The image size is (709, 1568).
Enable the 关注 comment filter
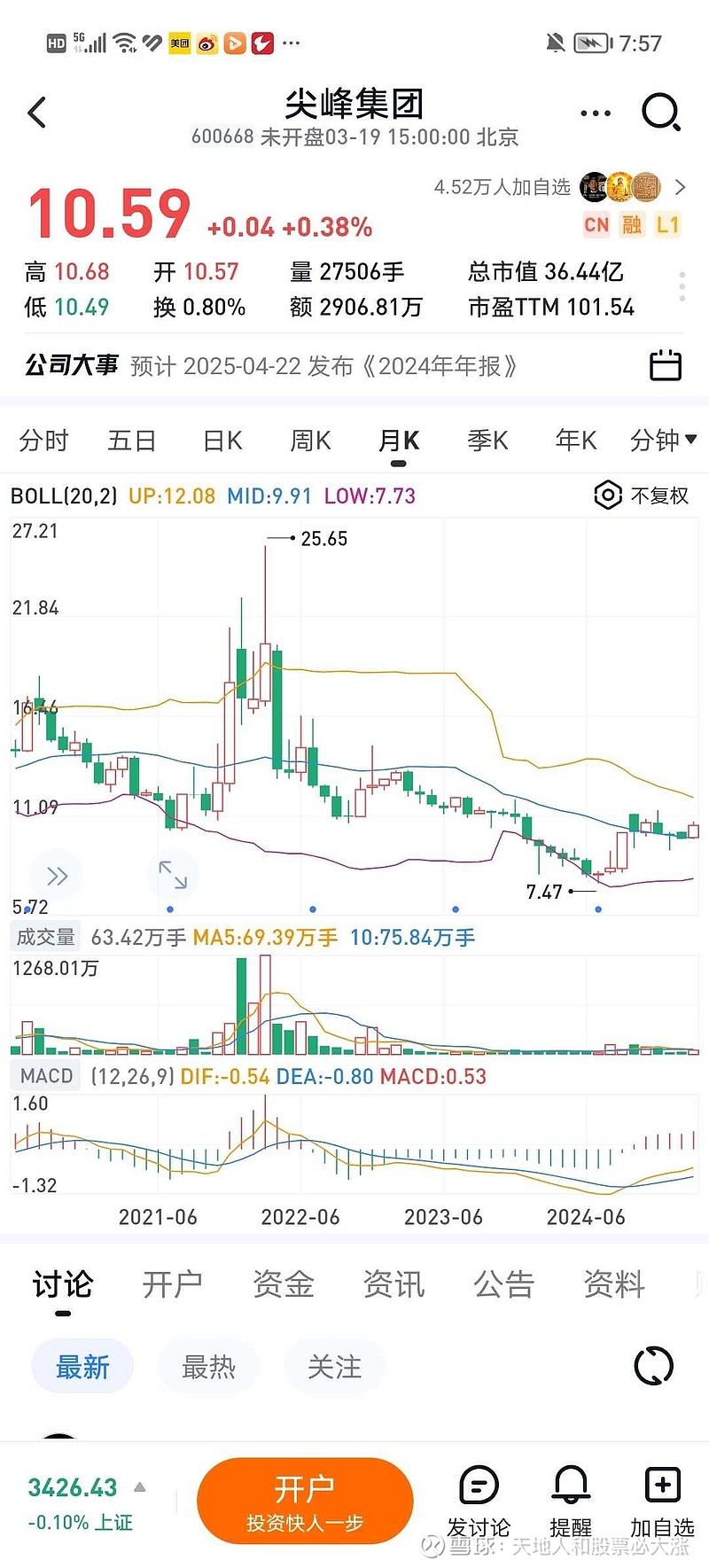[x=334, y=1367]
